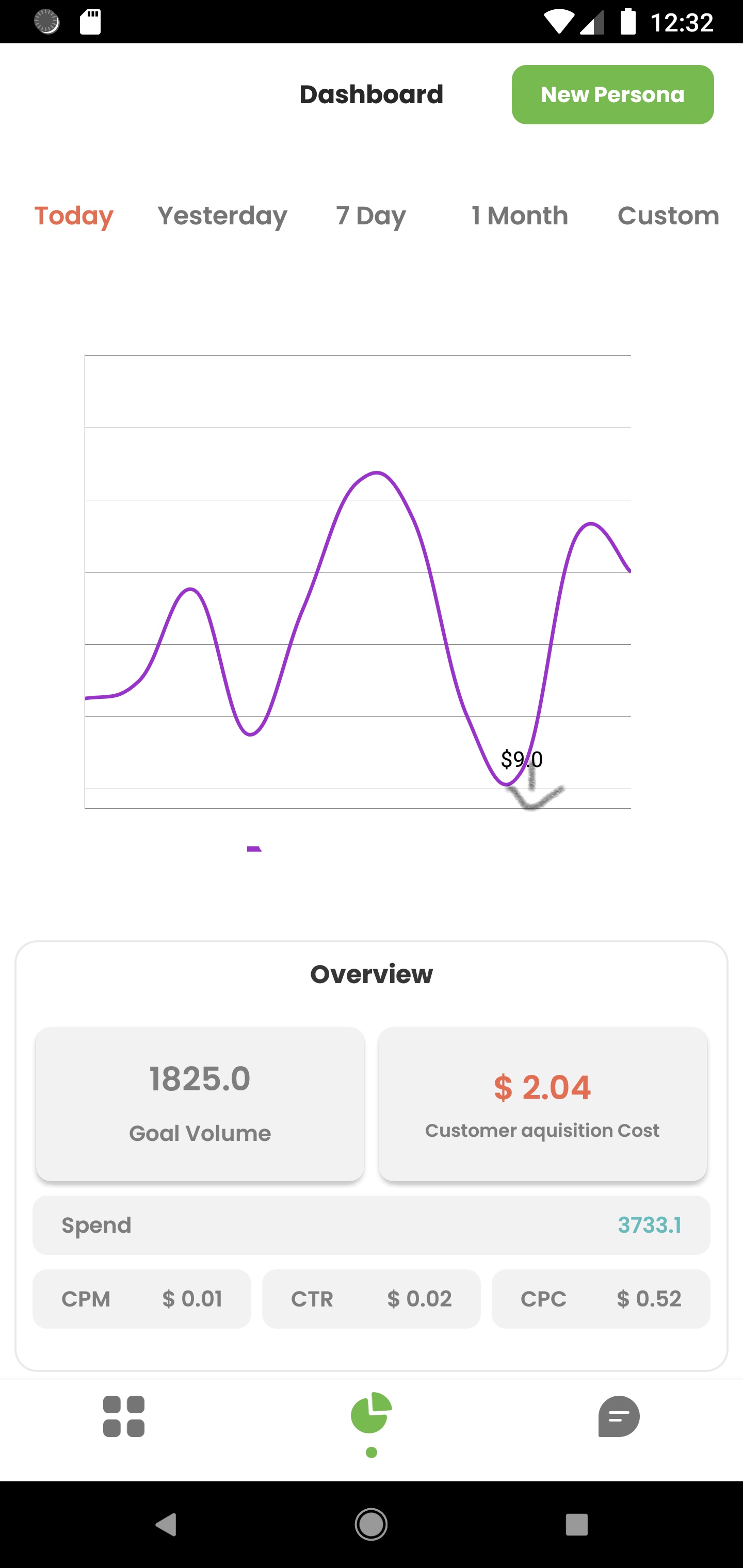View the 1 Month range
This screenshot has height=1568, width=743.
pyautogui.click(x=520, y=216)
